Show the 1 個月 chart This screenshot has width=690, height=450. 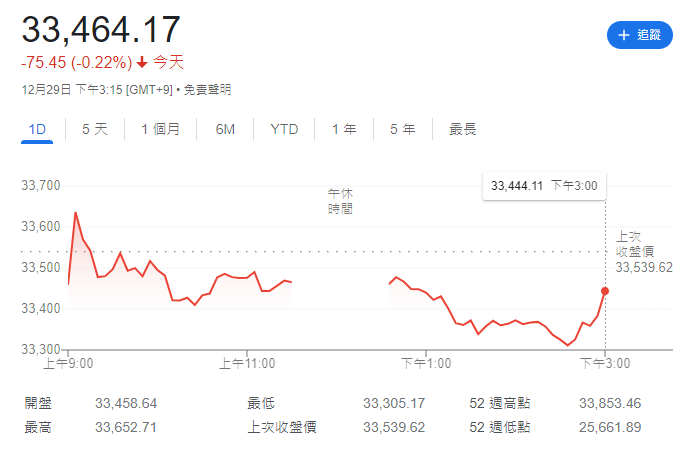tap(161, 129)
